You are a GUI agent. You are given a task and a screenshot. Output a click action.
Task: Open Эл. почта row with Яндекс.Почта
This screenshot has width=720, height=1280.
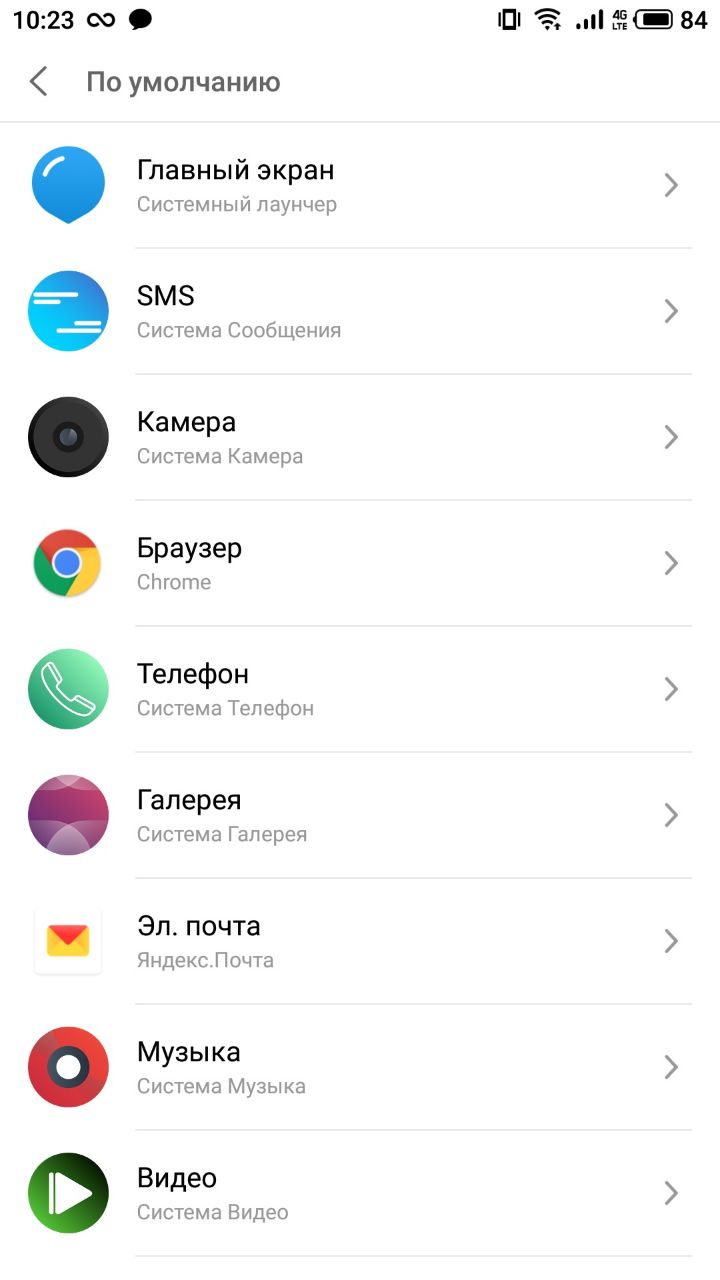[360, 942]
